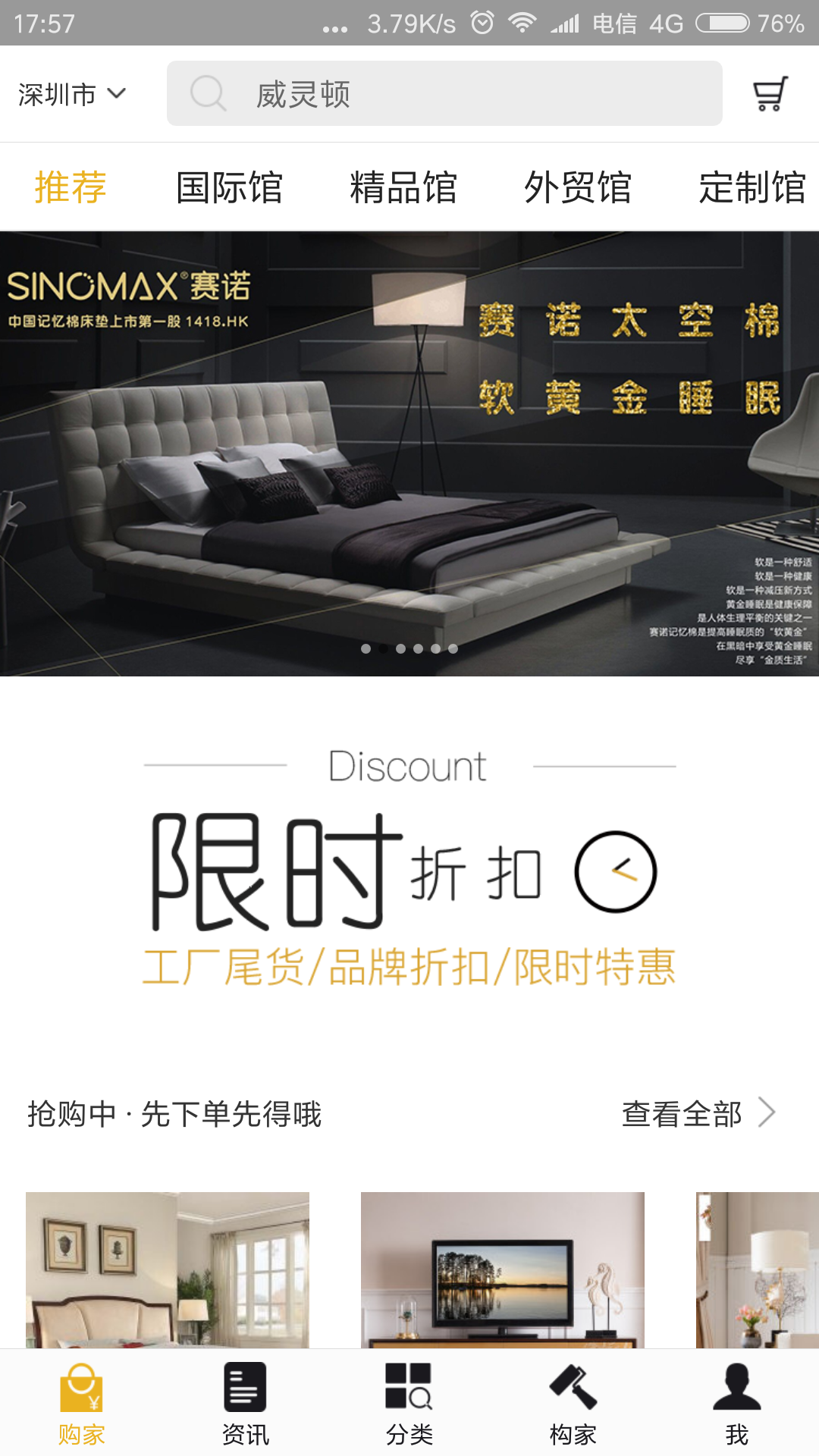Viewport: 819px width, 1456px height.
Task: Open the 构家 bottom tab
Action: [x=573, y=1403]
